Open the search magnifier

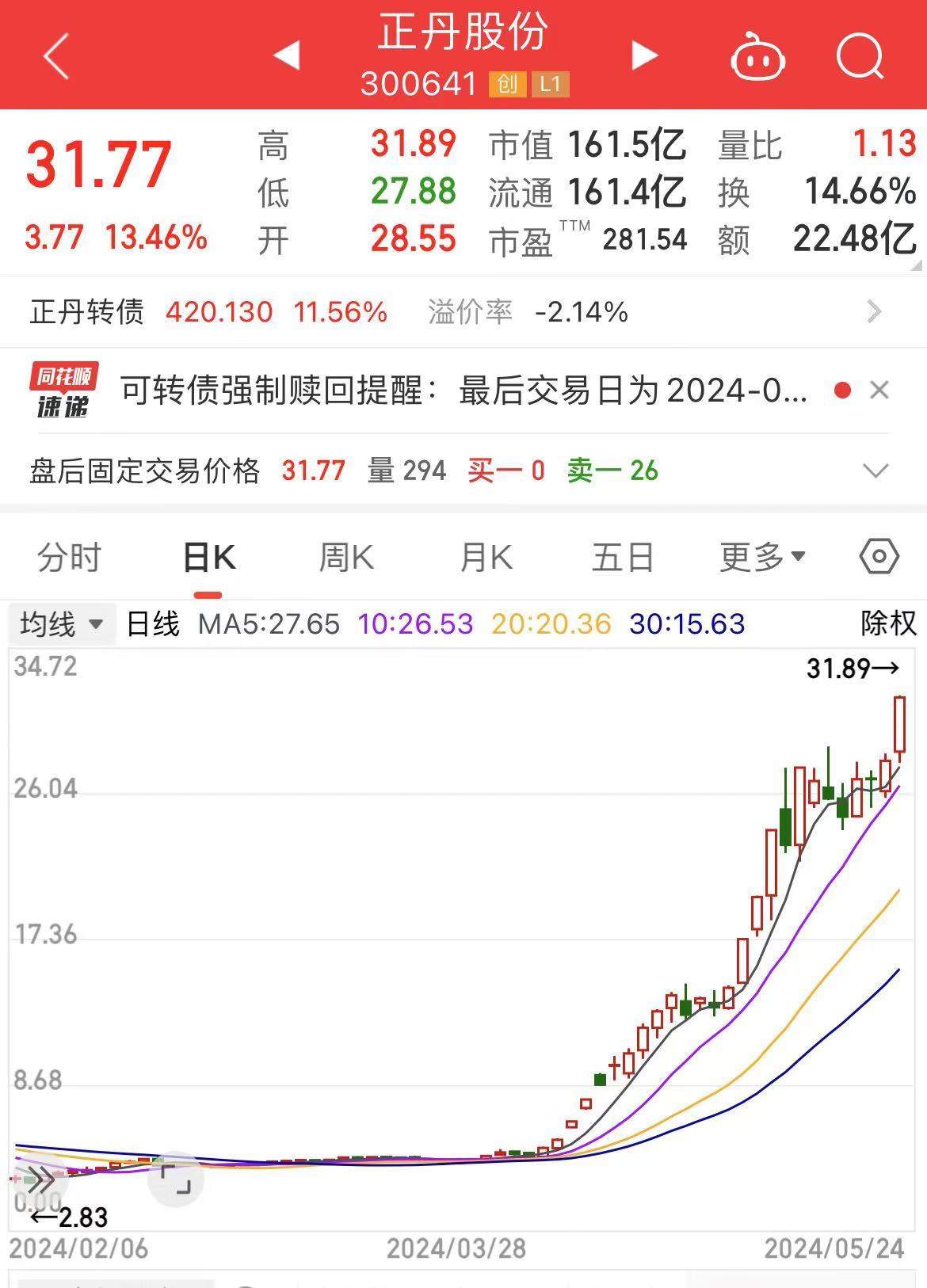(x=860, y=56)
